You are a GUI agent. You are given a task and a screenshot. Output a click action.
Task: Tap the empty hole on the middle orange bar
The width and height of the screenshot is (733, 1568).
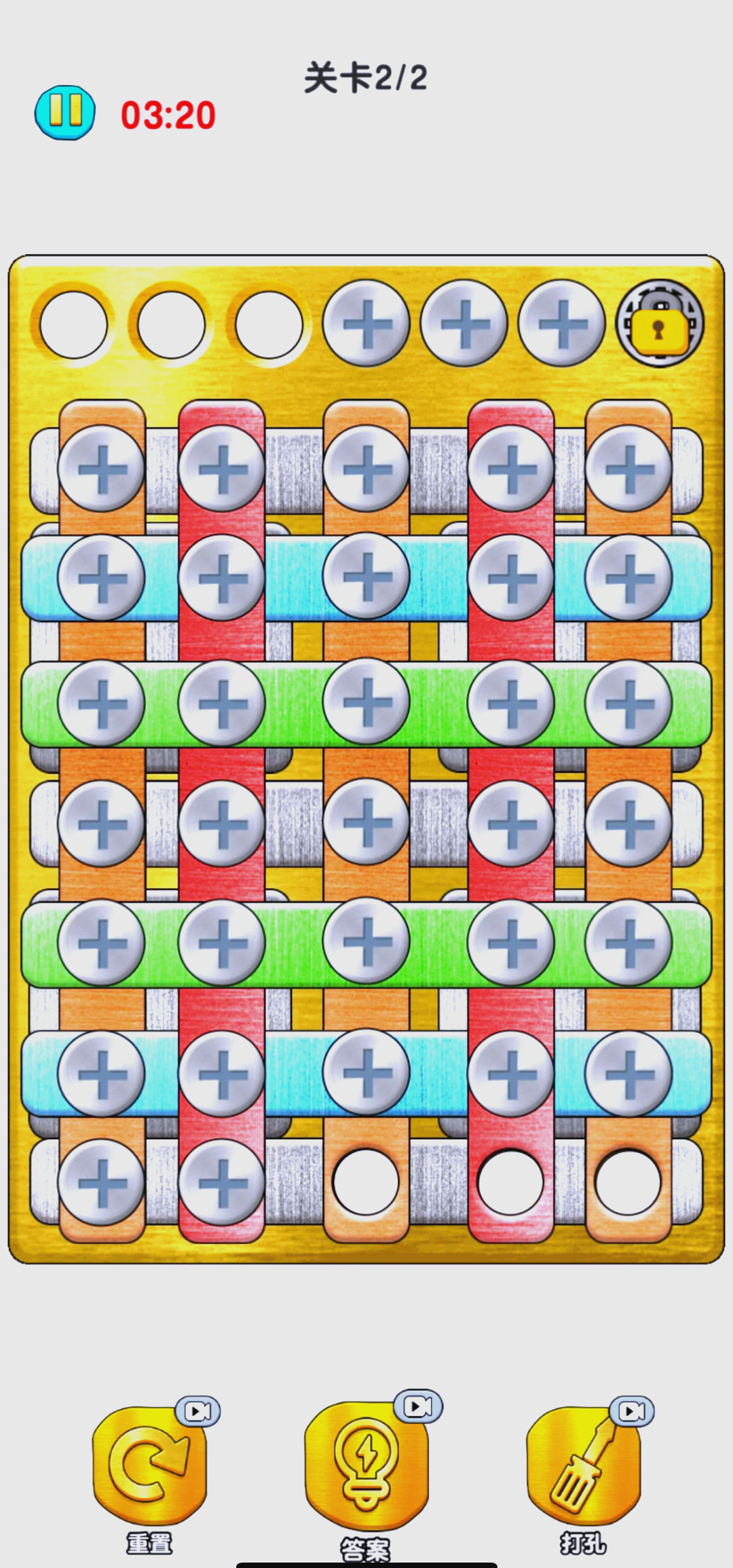[x=366, y=1182]
